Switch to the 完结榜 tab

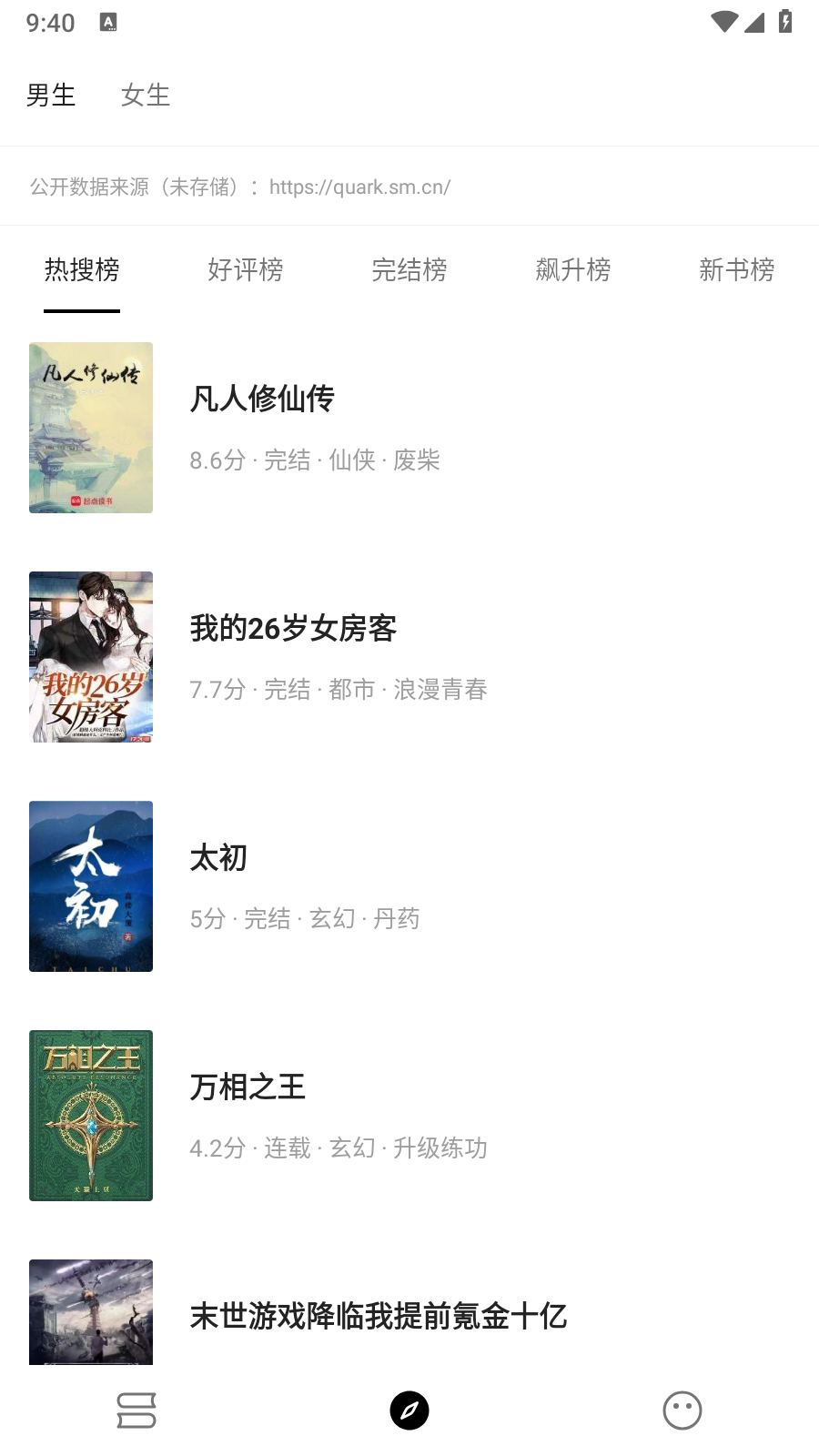409,269
